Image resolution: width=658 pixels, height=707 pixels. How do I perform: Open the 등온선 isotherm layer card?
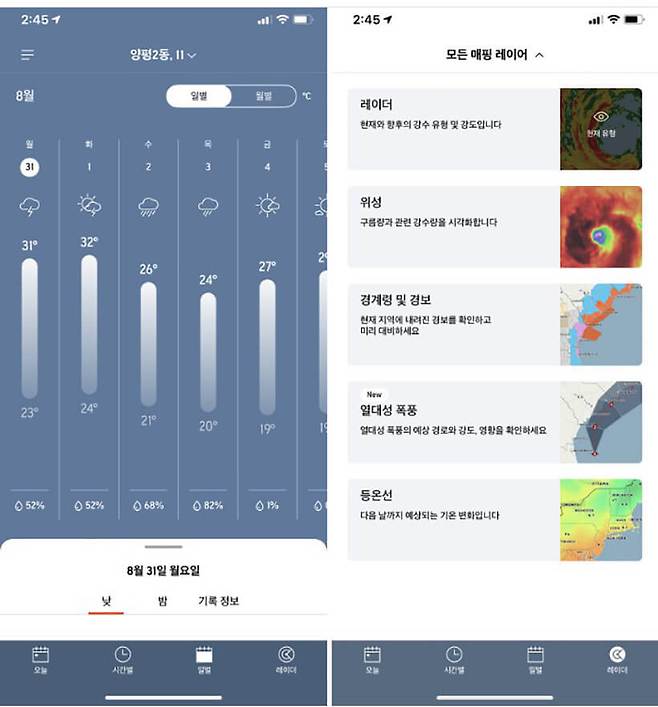(x=495, y=520)
